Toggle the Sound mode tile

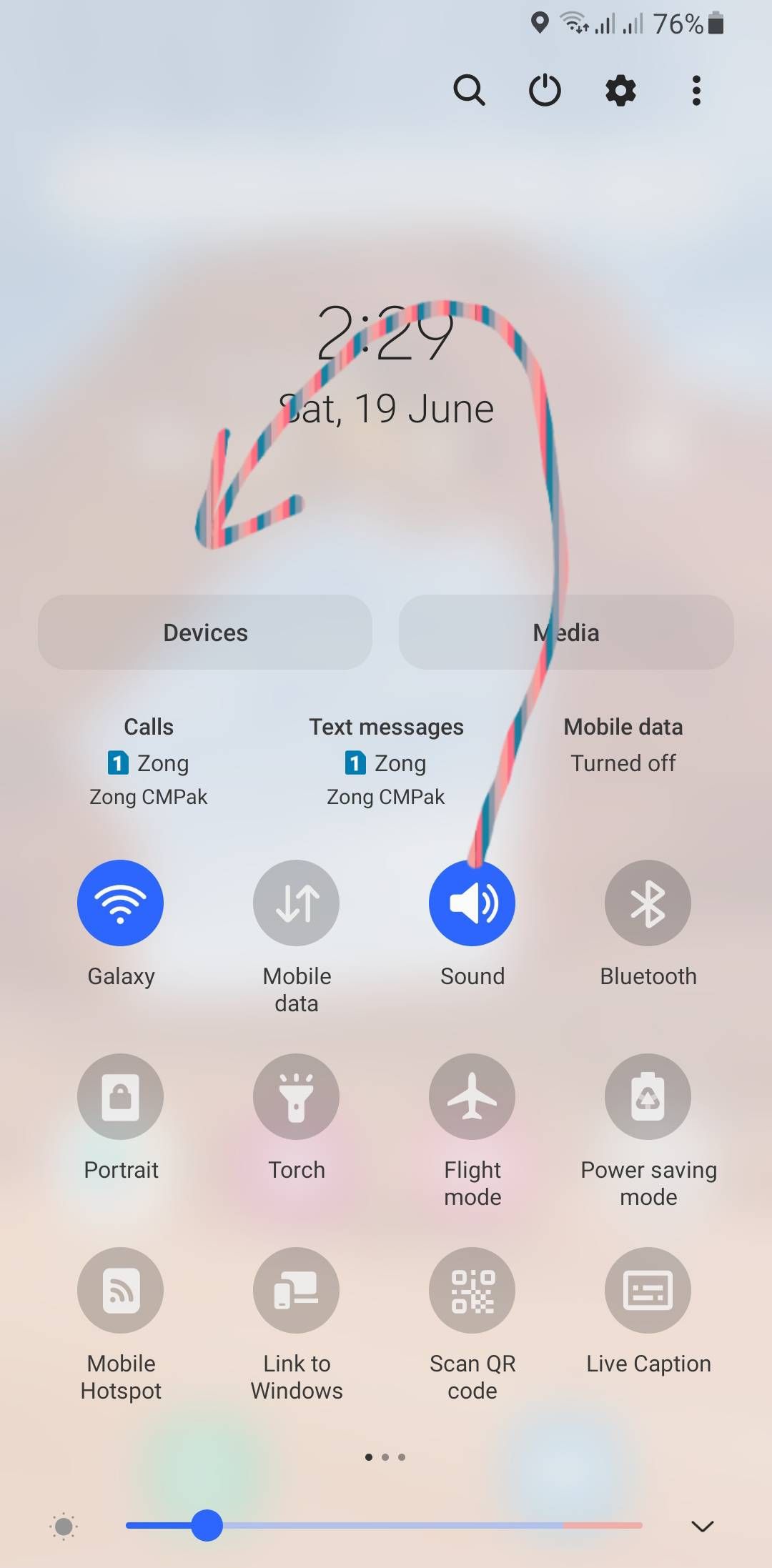472,903
